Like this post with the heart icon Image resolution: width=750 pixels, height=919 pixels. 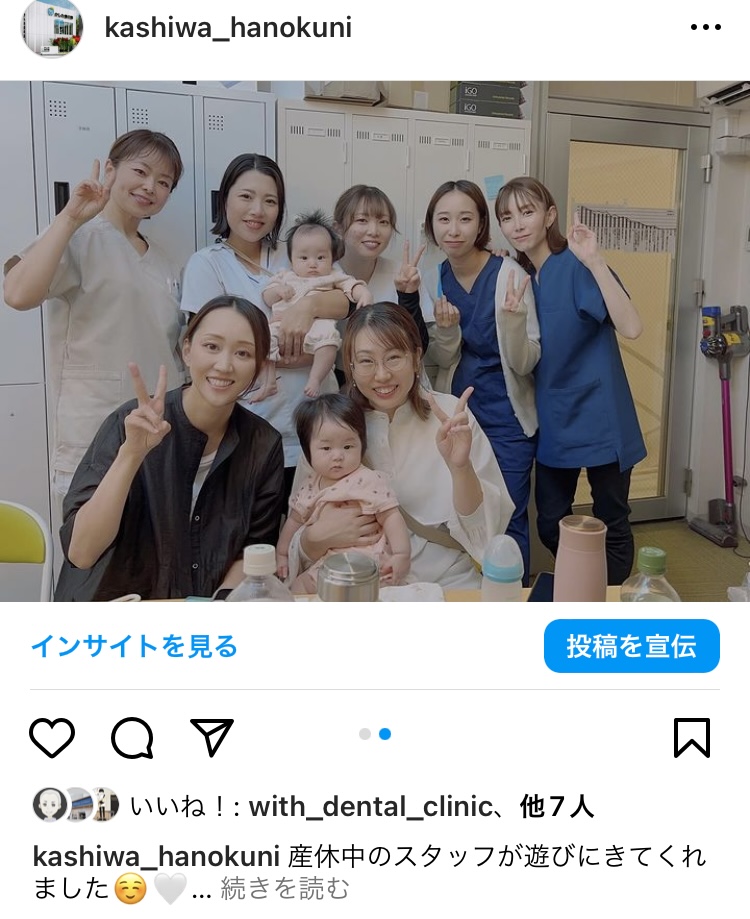point(52,738)
